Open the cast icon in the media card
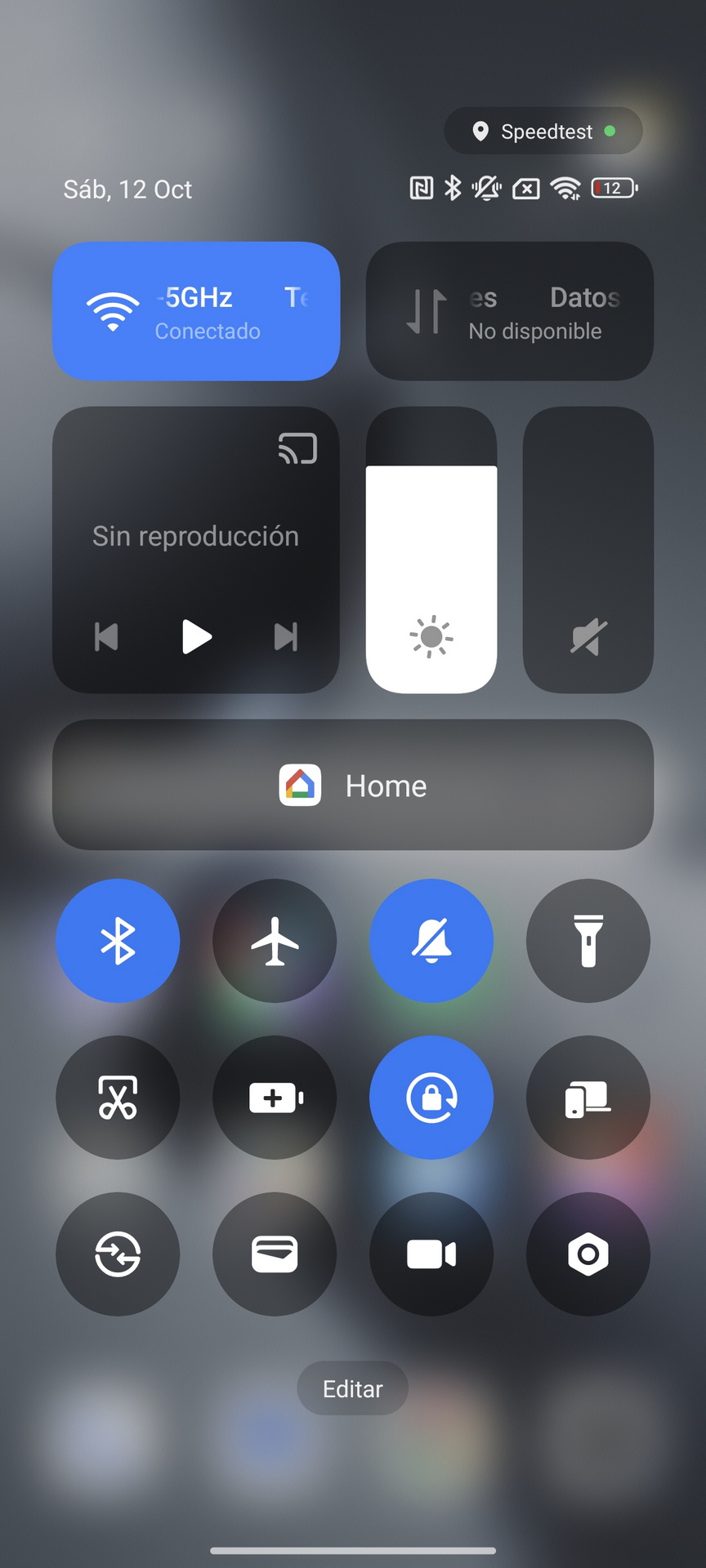This screenshot has width=706, height=1568. (297, 448)
